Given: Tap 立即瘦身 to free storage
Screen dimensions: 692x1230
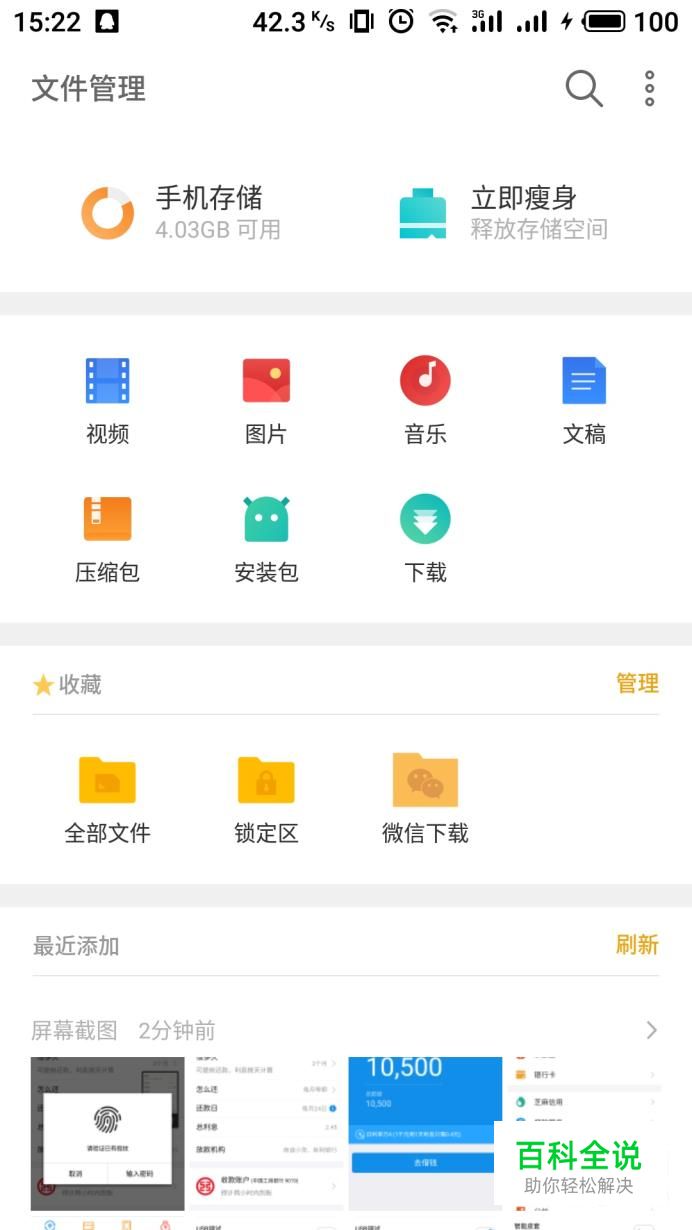Looking at the screenshot, I should tap(503, 212).
